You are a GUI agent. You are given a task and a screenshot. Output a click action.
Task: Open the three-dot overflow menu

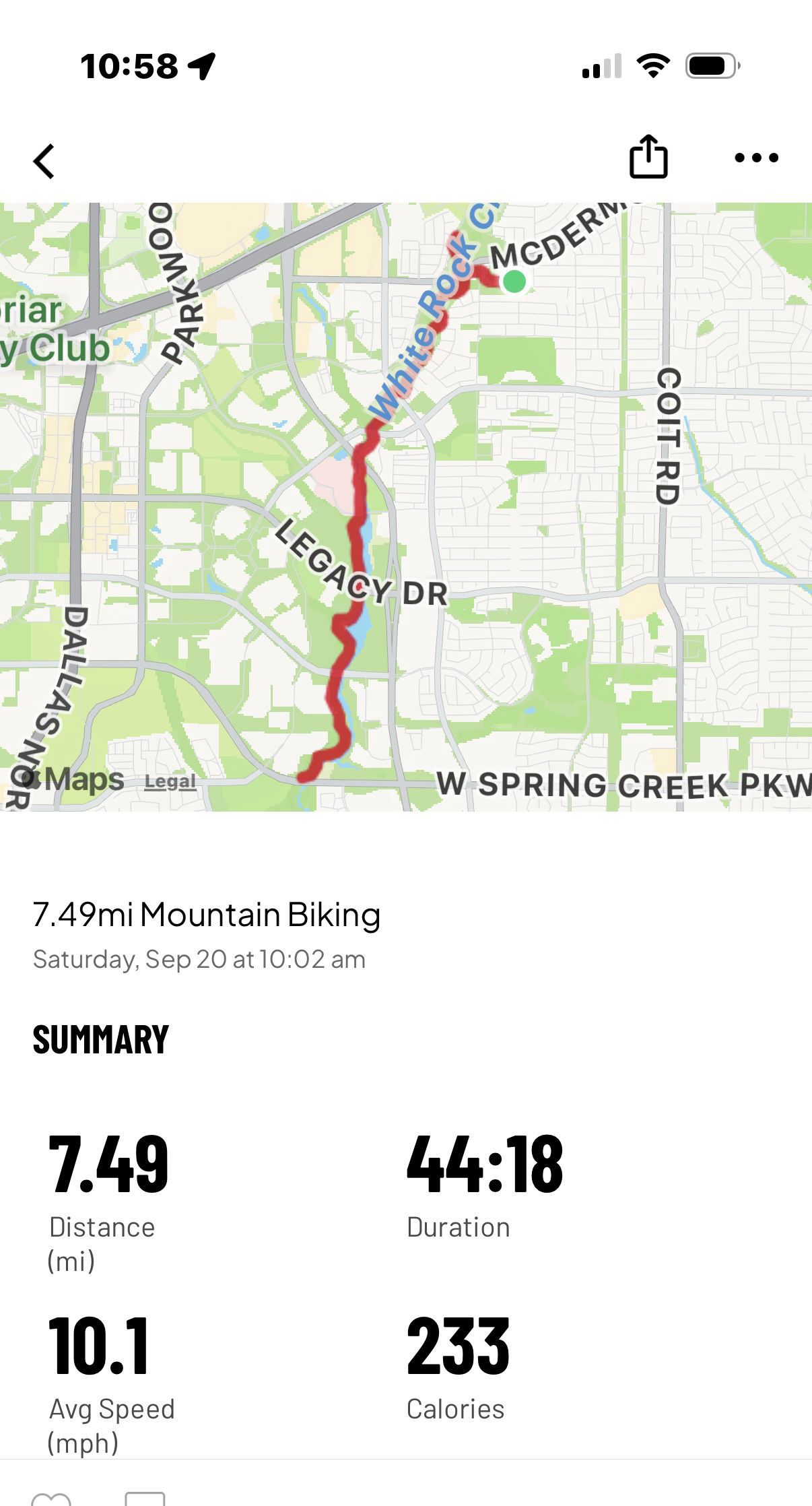tap(756, 158)
